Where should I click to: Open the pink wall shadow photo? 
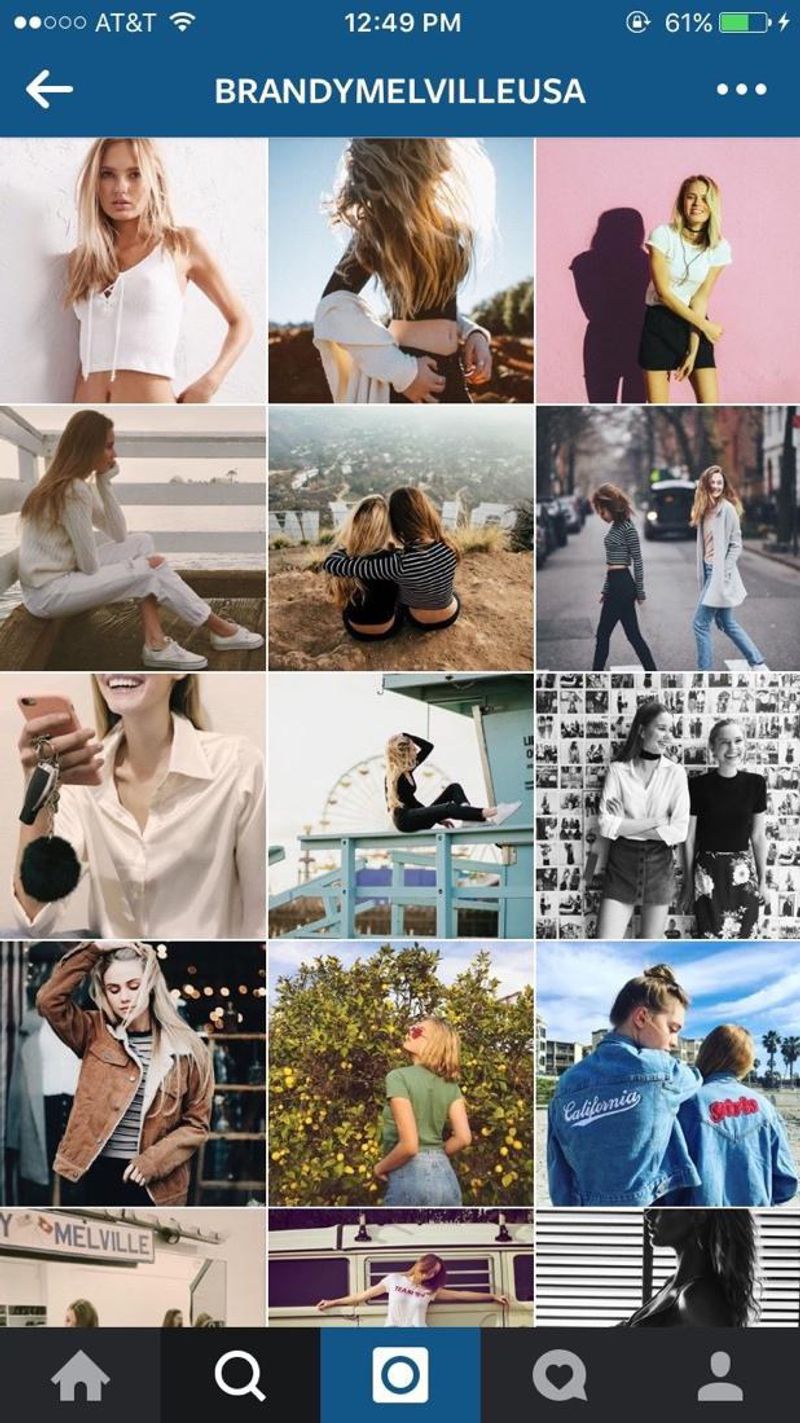(667, 270)
